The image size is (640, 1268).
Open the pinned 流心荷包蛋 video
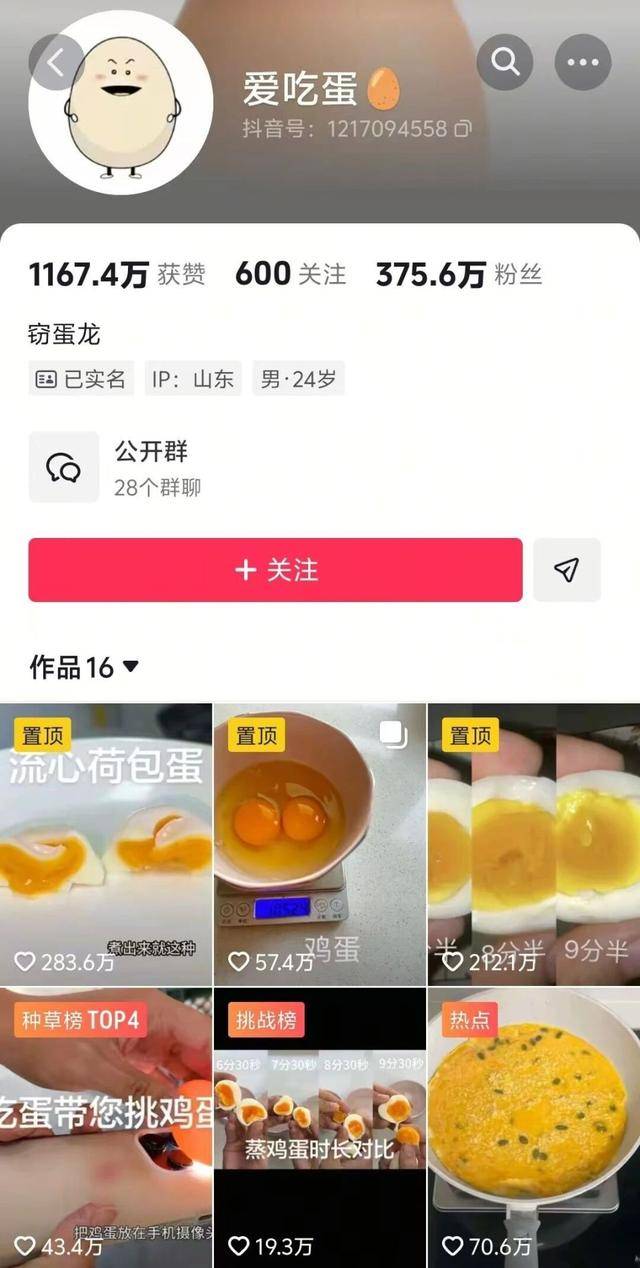click(x=106, y=845)
